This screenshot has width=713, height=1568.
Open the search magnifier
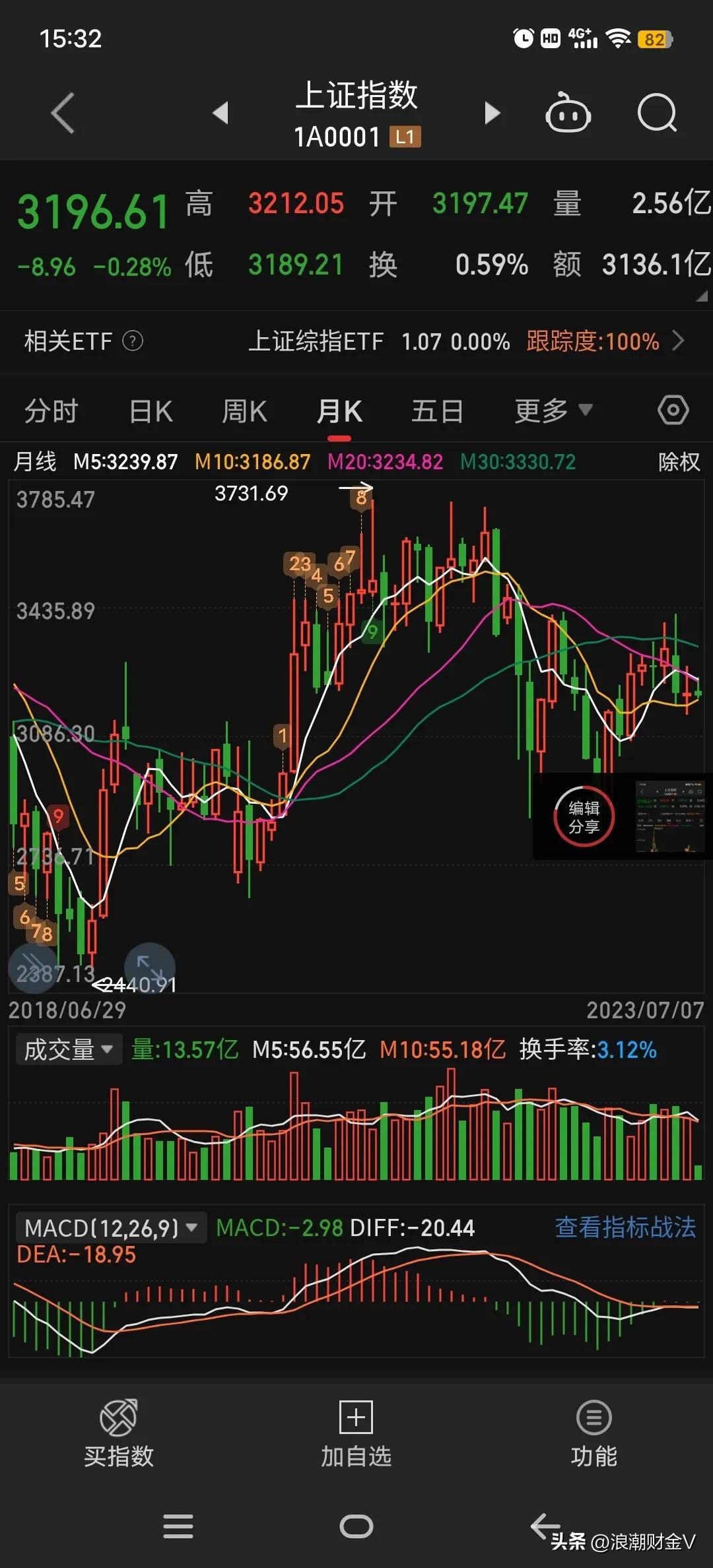[657, 114]
